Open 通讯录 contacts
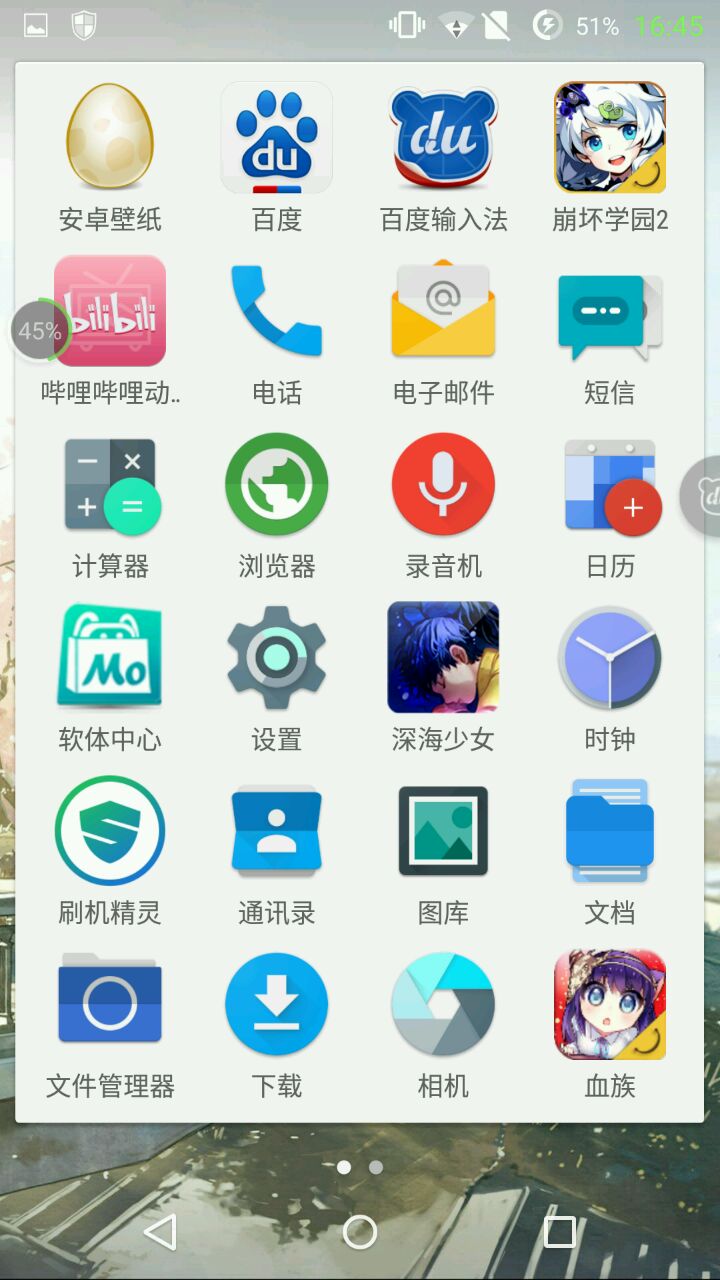Image resolution: width=720 pixels, height=1280 pixels. pyautogui.click(x=277, y=830)
